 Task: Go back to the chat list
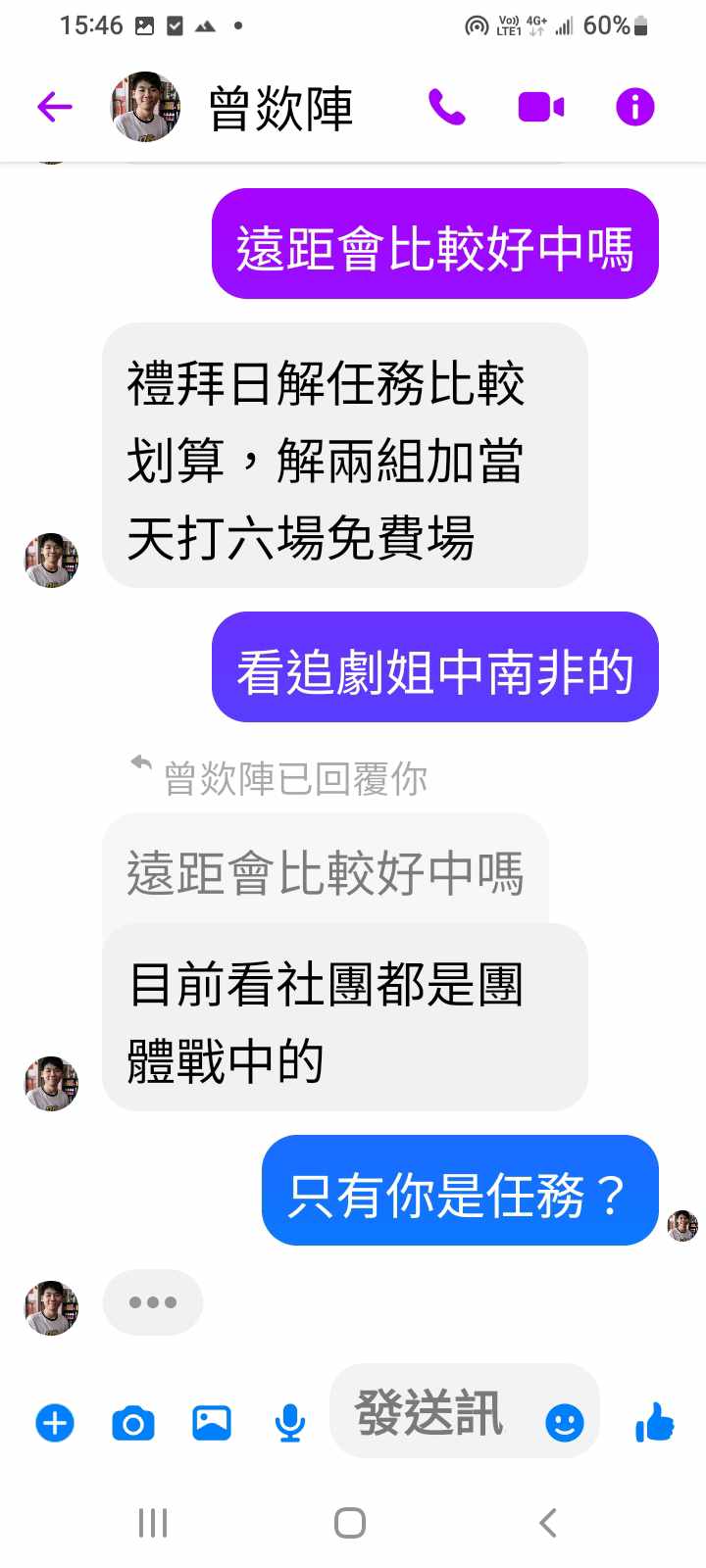55,107
